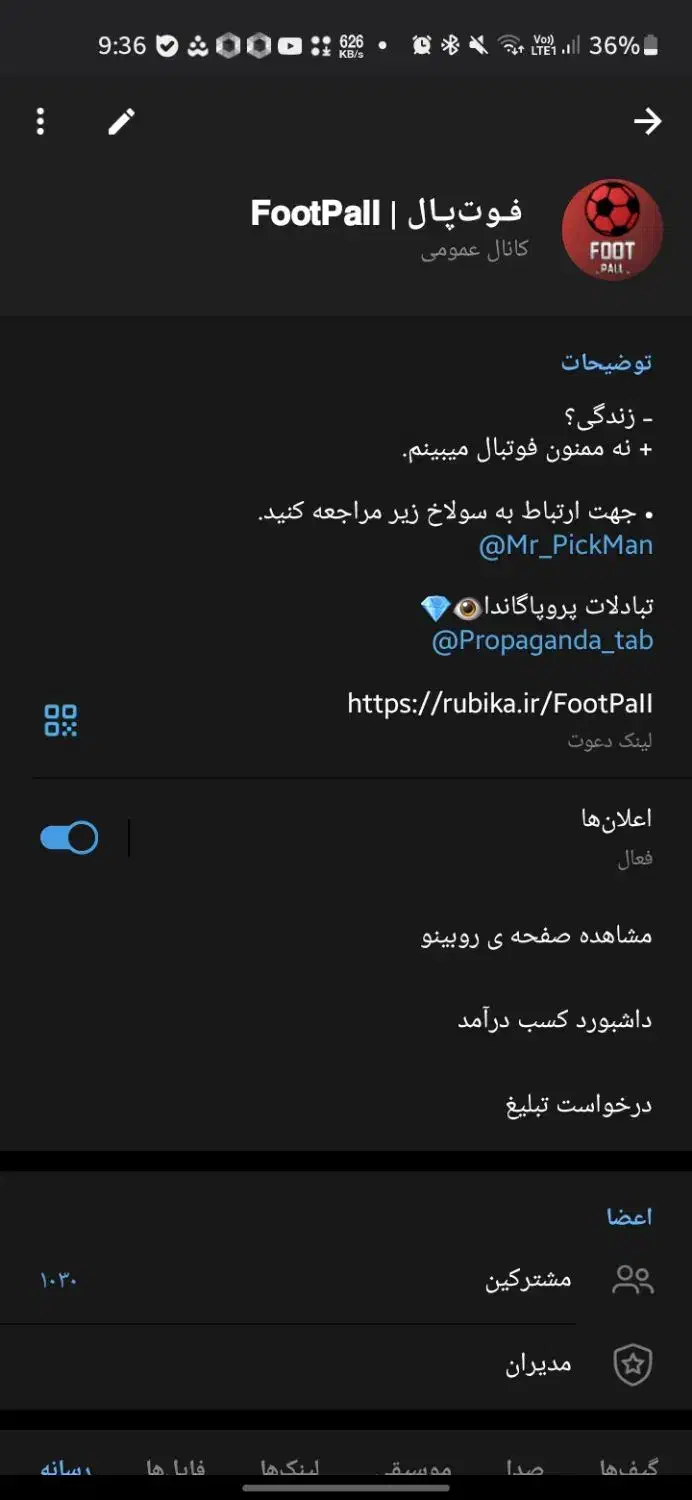Go back using the arrow icon
The height and width of the screenshot is (1500, 692).
click(x=648, y=122)
